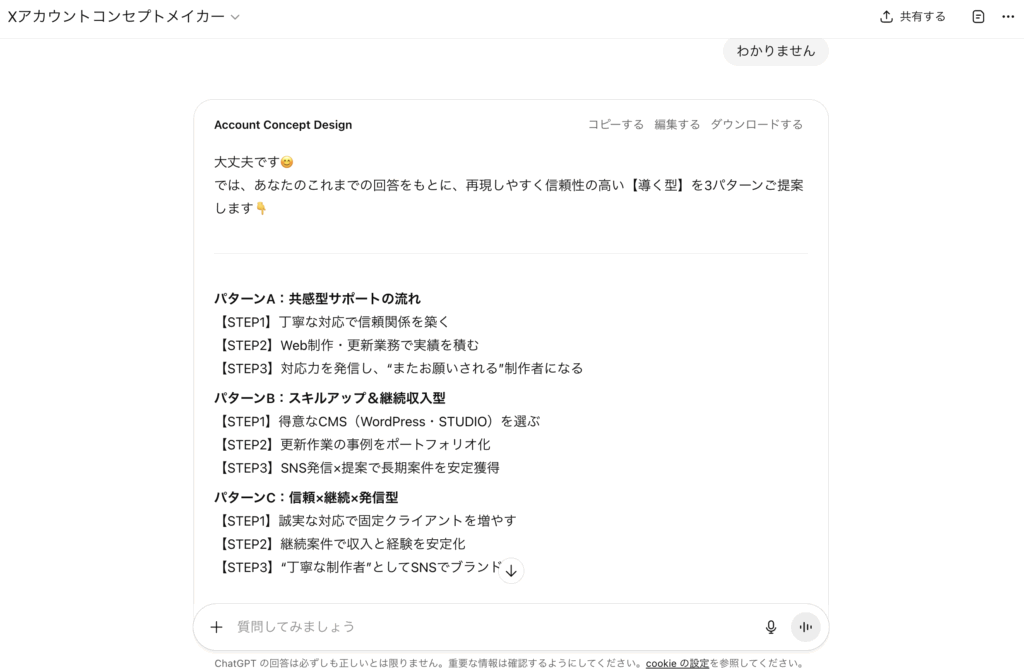Edit the document via 編集する
Screen dimensions: 1024x671
(x=677, y=125)
